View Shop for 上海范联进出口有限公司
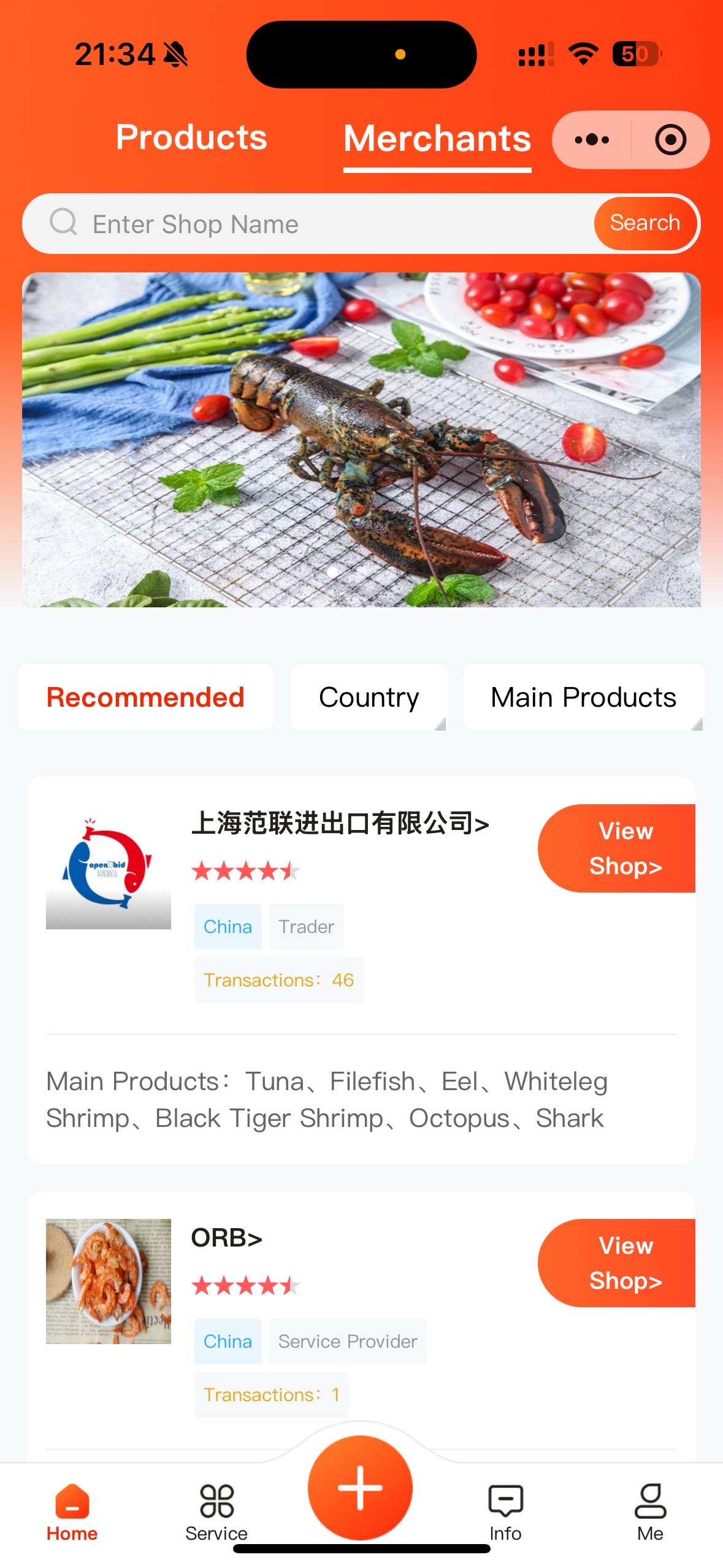The height and width of the screenshot is (1568, 723). click(x=624, y=848)
